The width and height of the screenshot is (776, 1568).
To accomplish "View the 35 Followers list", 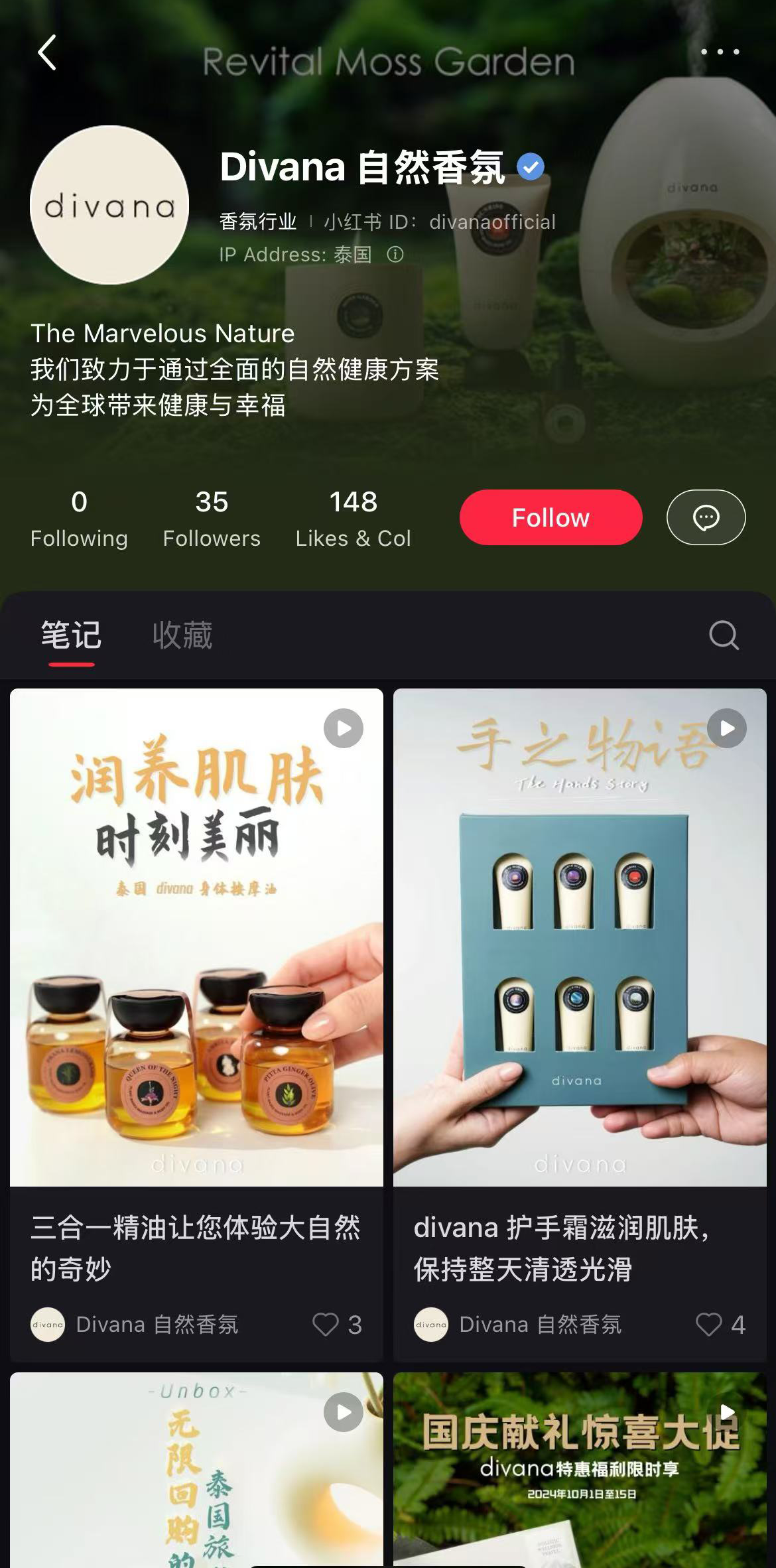I will point(212,519).
